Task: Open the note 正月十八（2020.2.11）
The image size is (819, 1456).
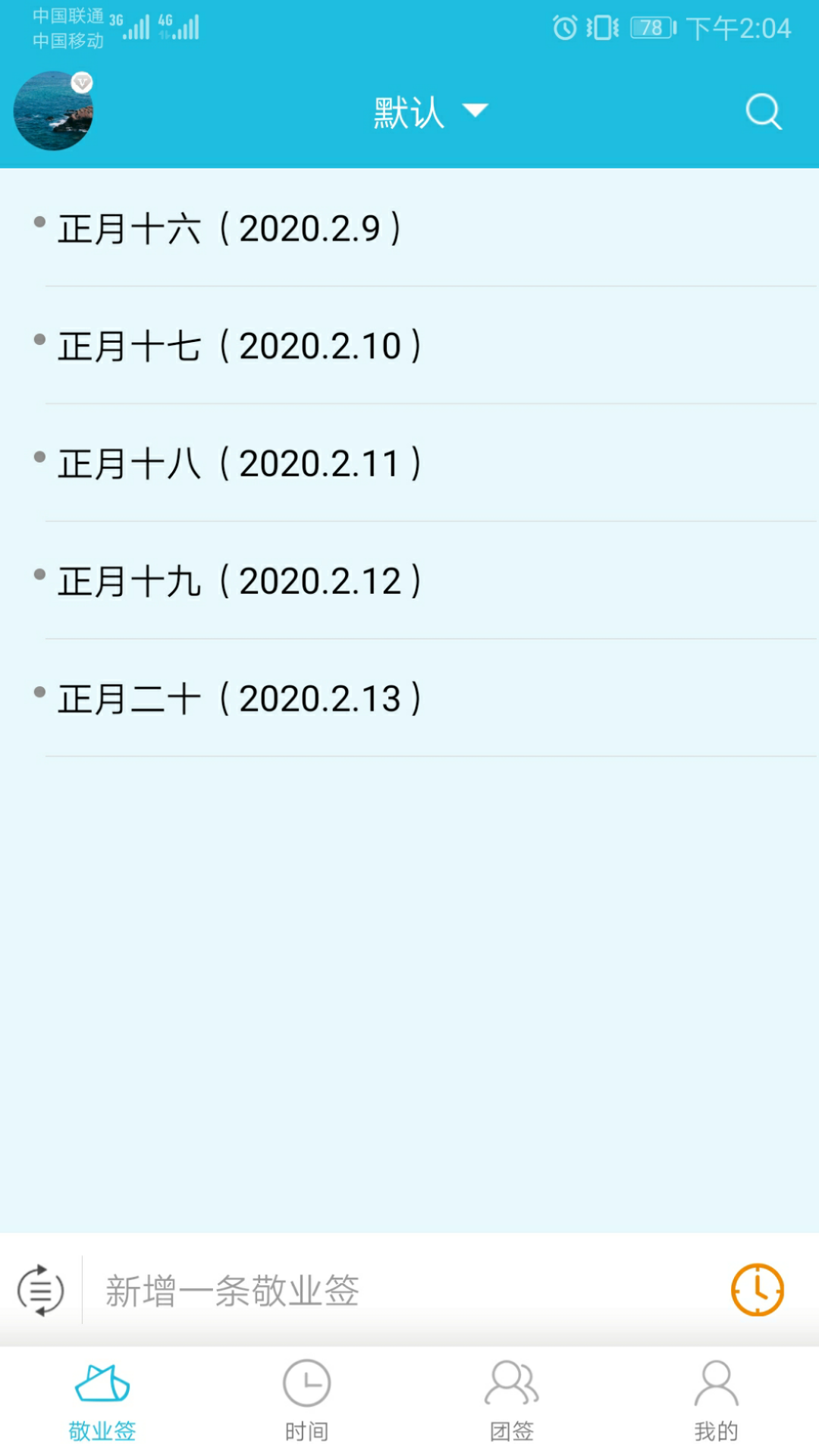Action: (x=240, y=461)
